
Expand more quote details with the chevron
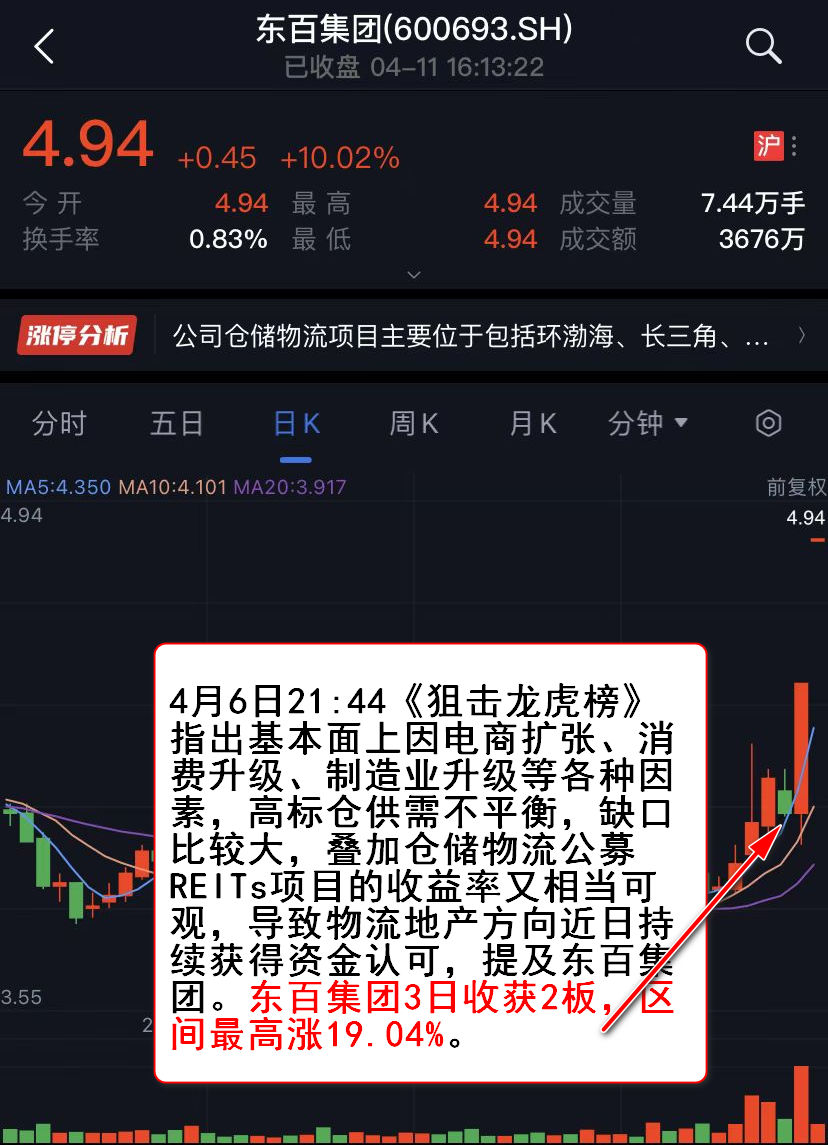tap(414, 274)
